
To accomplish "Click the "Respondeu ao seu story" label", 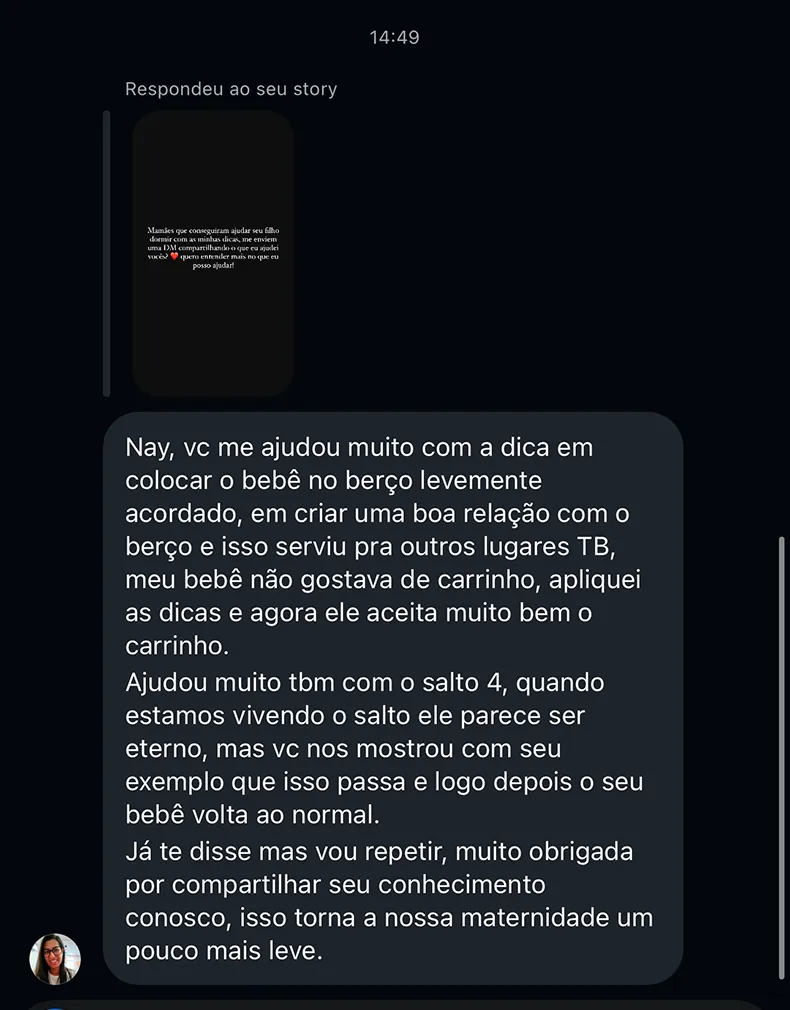I will pyautogui.click(x=231, y=88).
